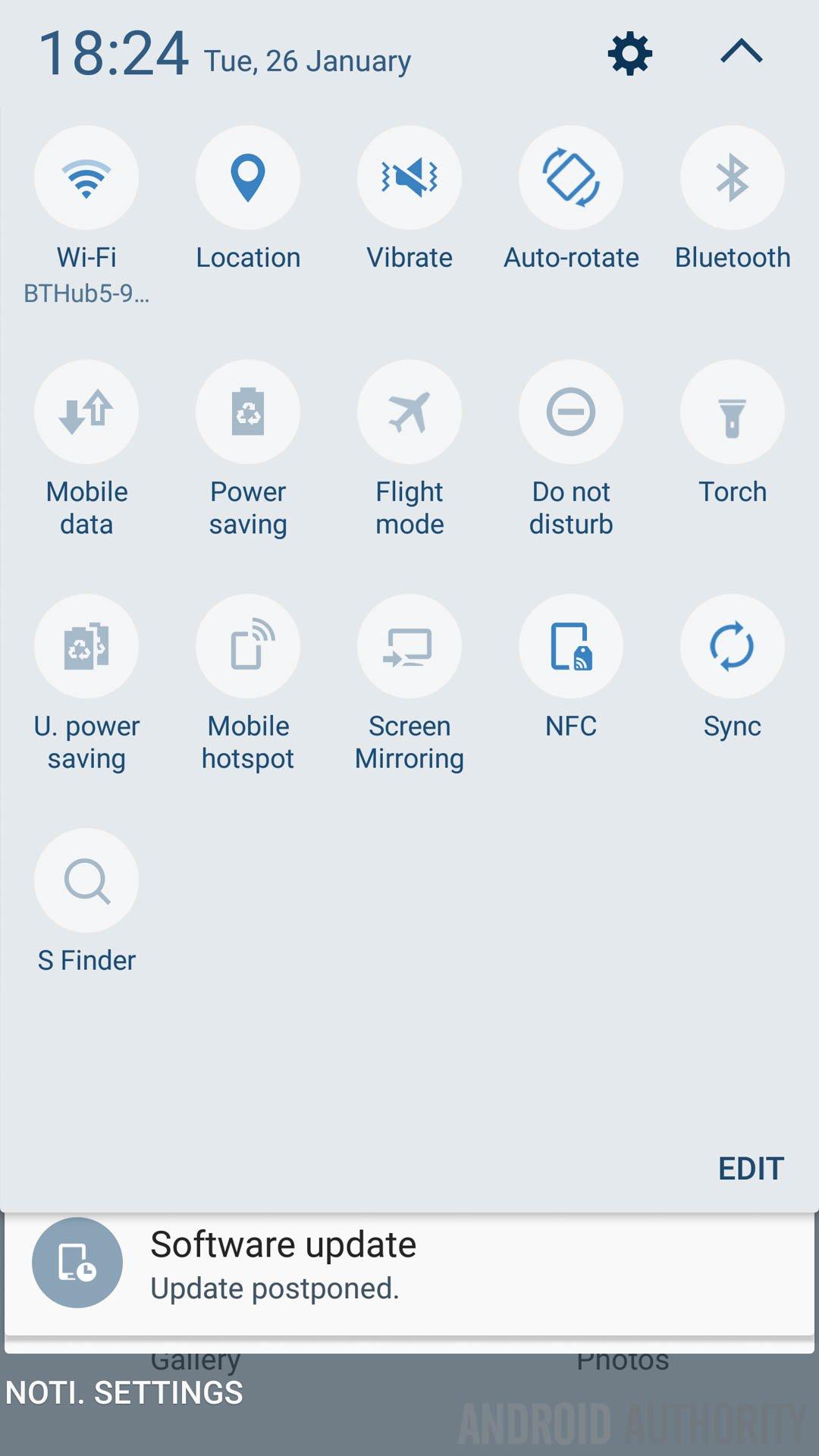Image resolution: width=819 pixels, height=1456 pixels.
Task: Turn on the Torch
Action: [732, 412]
